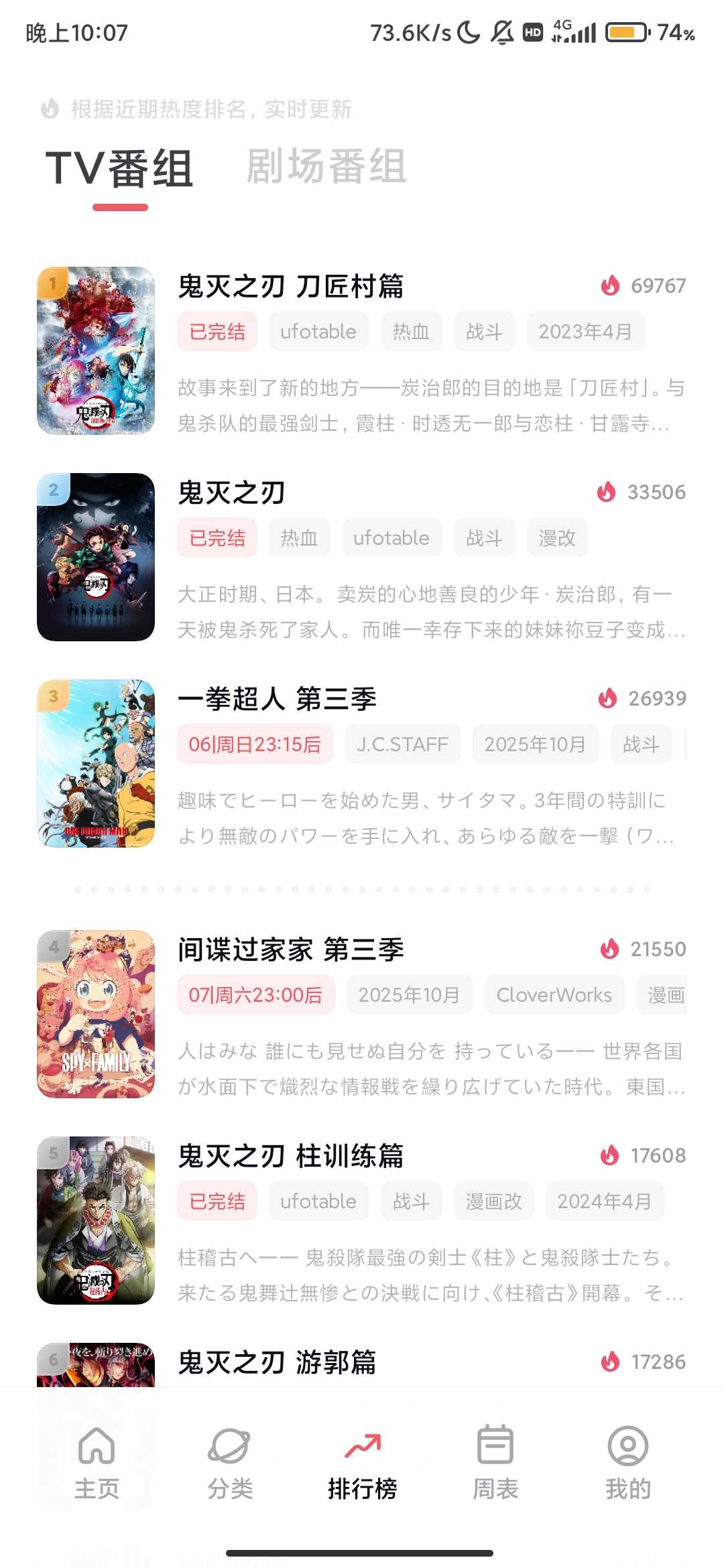Screen dimensions: 724x1568
Task: Switch to the 分类 tab
Action: (x=229, y=1462)
